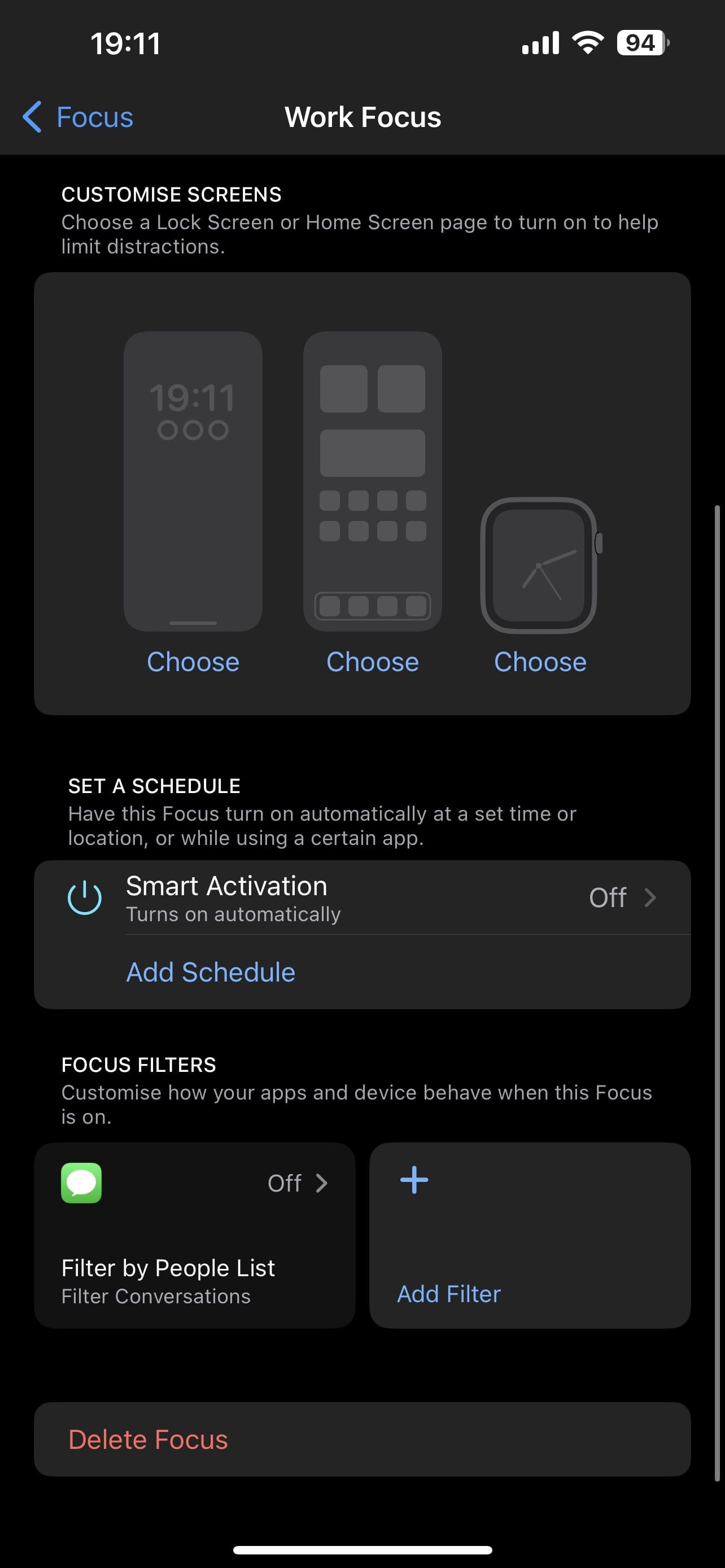Open the Filter by People List filter

click(x=195, y=1234)
